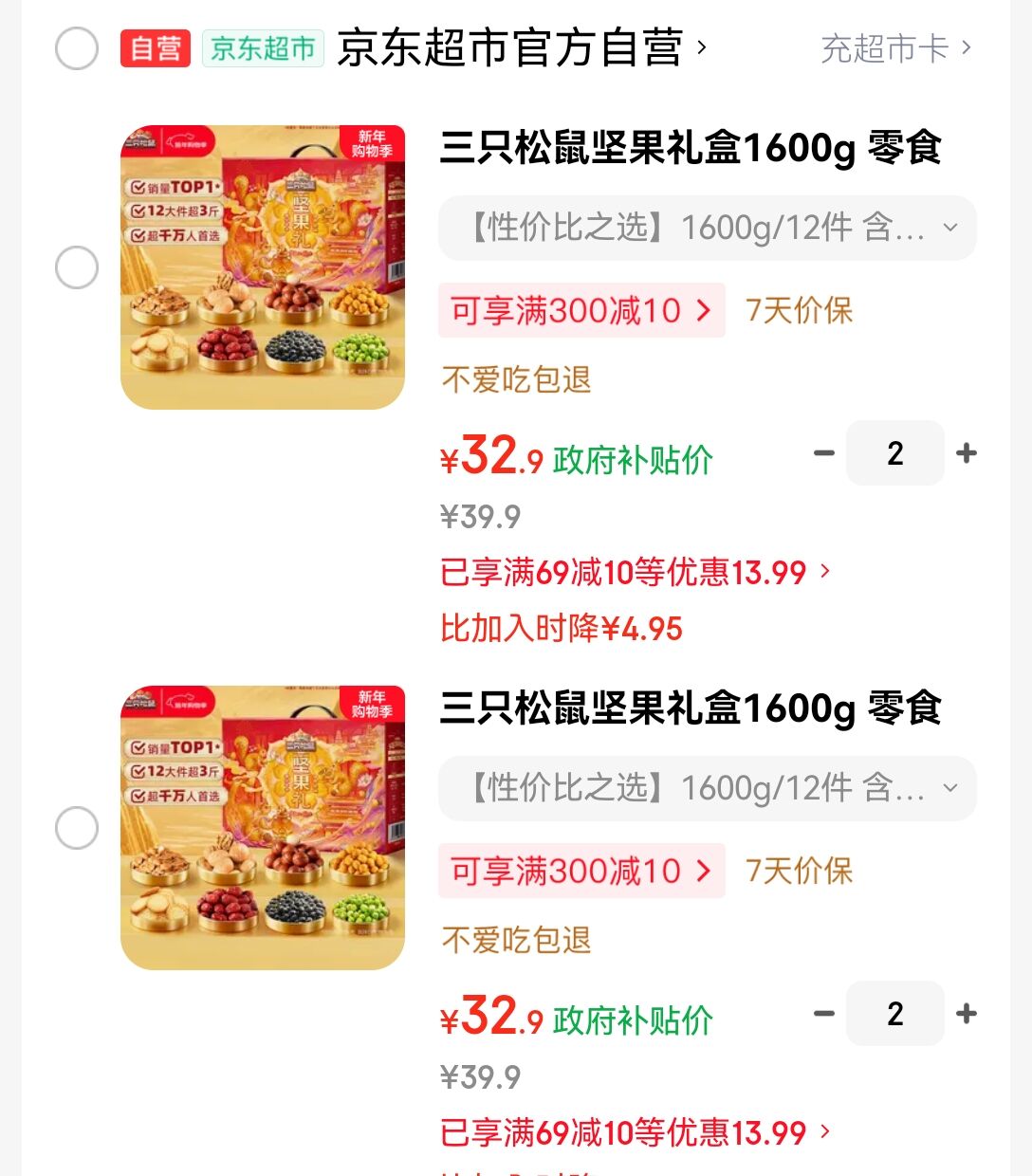The width and height of the screenshot is (1032, 1176).
Task: Tick the checkbox of the second 三只松鼠 gift box
Action: point(77,828)
